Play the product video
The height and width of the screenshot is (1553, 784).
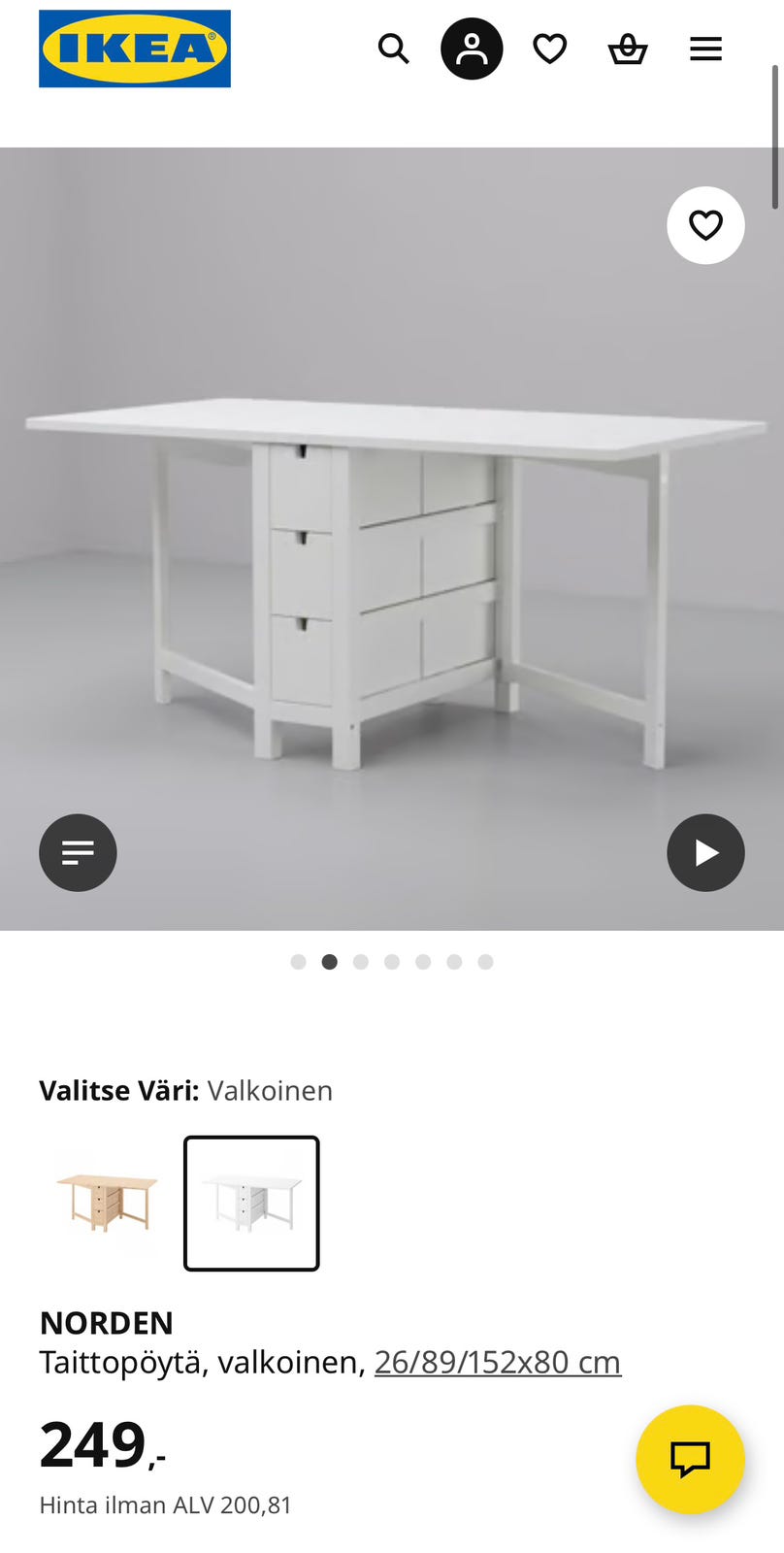(x=705, y=852)
